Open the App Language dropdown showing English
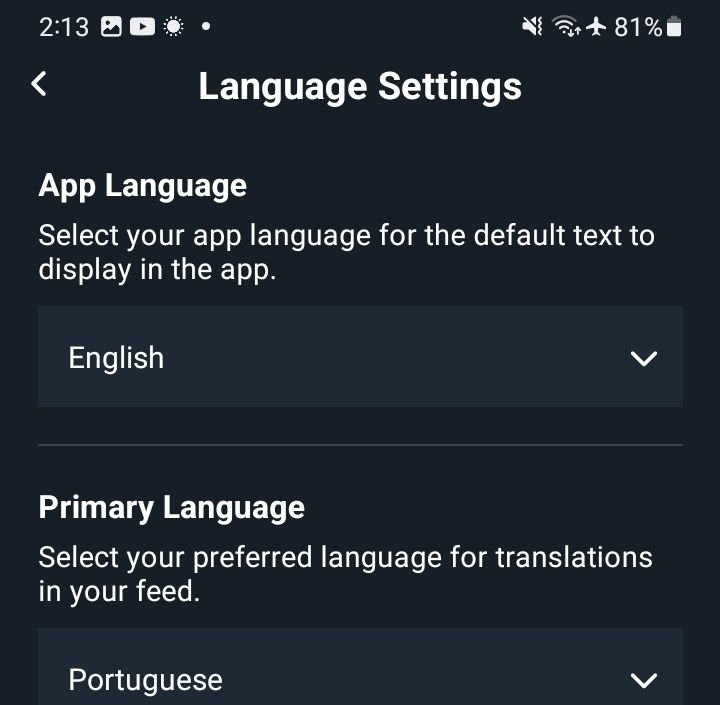Screen dimensions: 720x705 point(360,356)
